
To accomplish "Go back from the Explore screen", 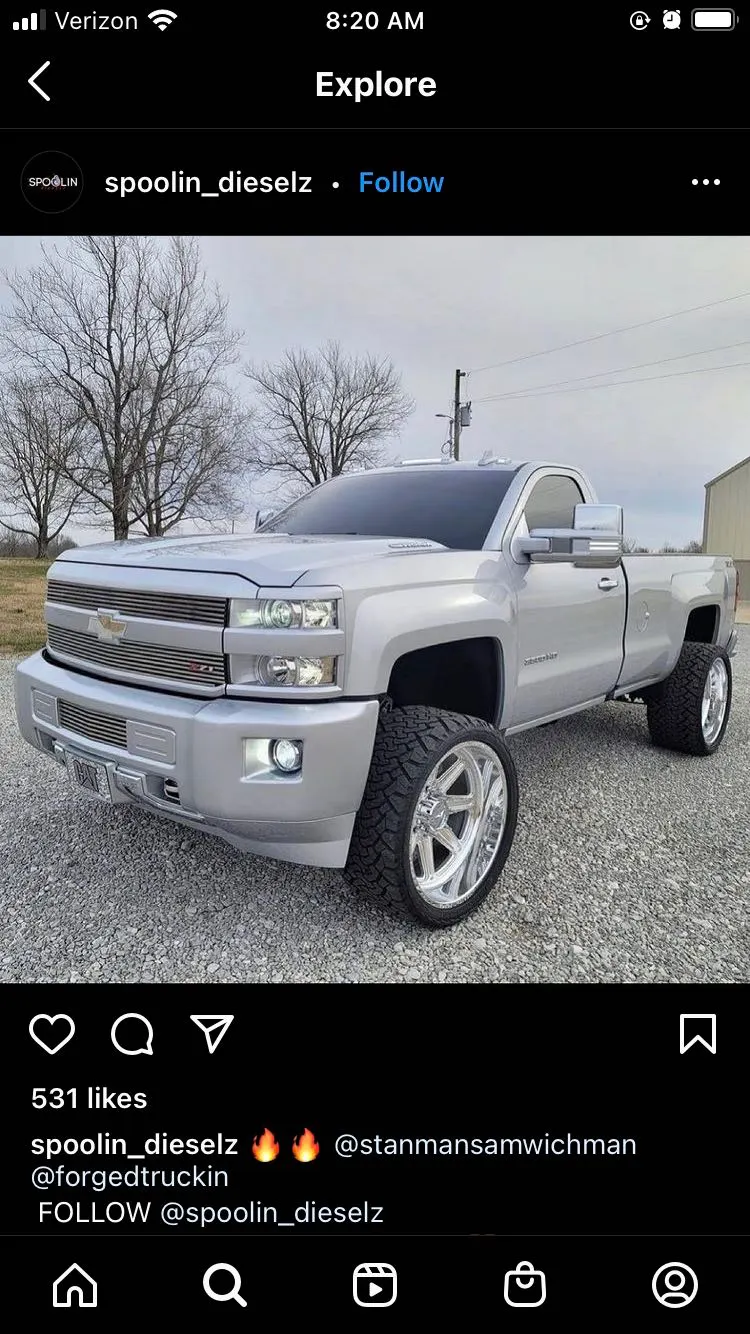I will pyautogui.click(x=39, y=82).
